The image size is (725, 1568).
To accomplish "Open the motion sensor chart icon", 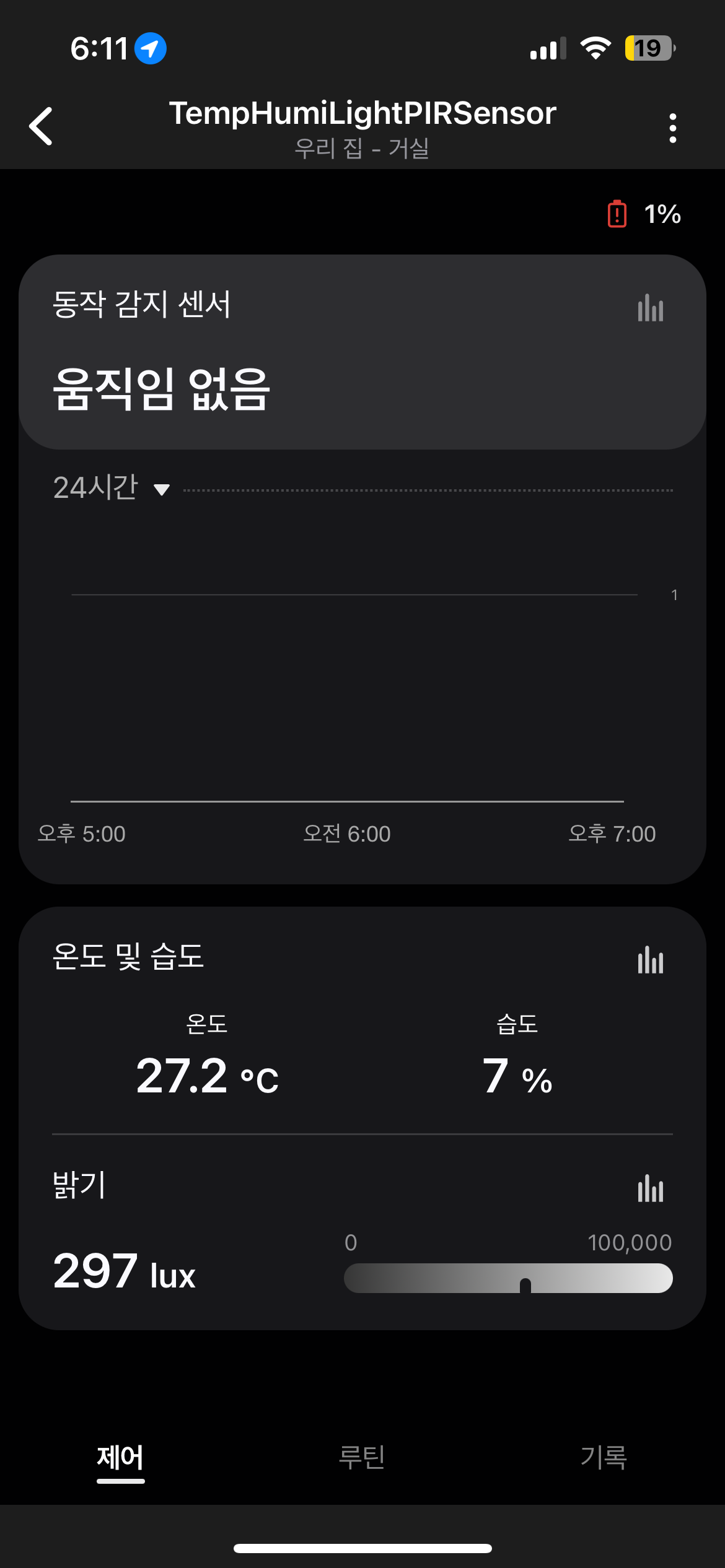I will click(x=650, y=308).
